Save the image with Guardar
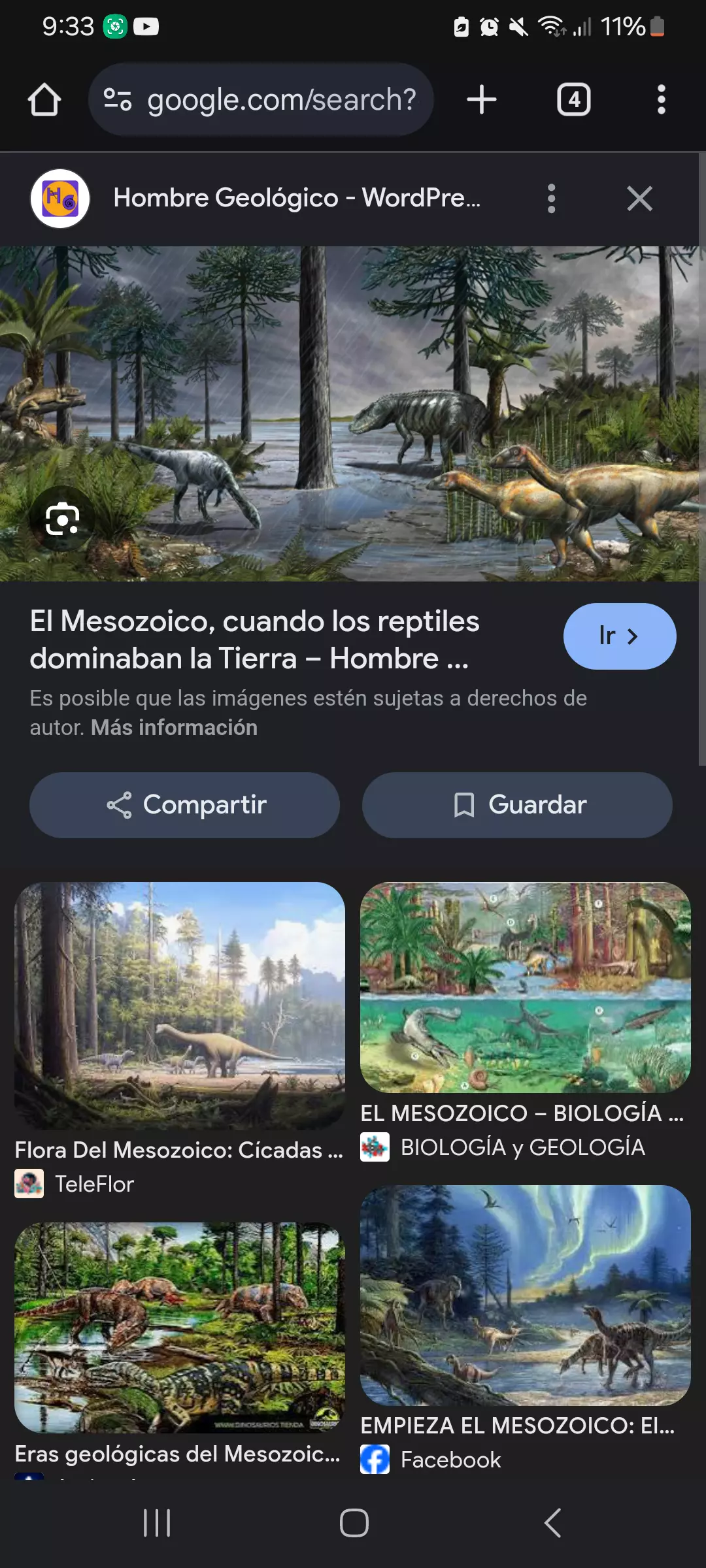The height and width of the screenshot is (1568, 706). pos(517,805)
